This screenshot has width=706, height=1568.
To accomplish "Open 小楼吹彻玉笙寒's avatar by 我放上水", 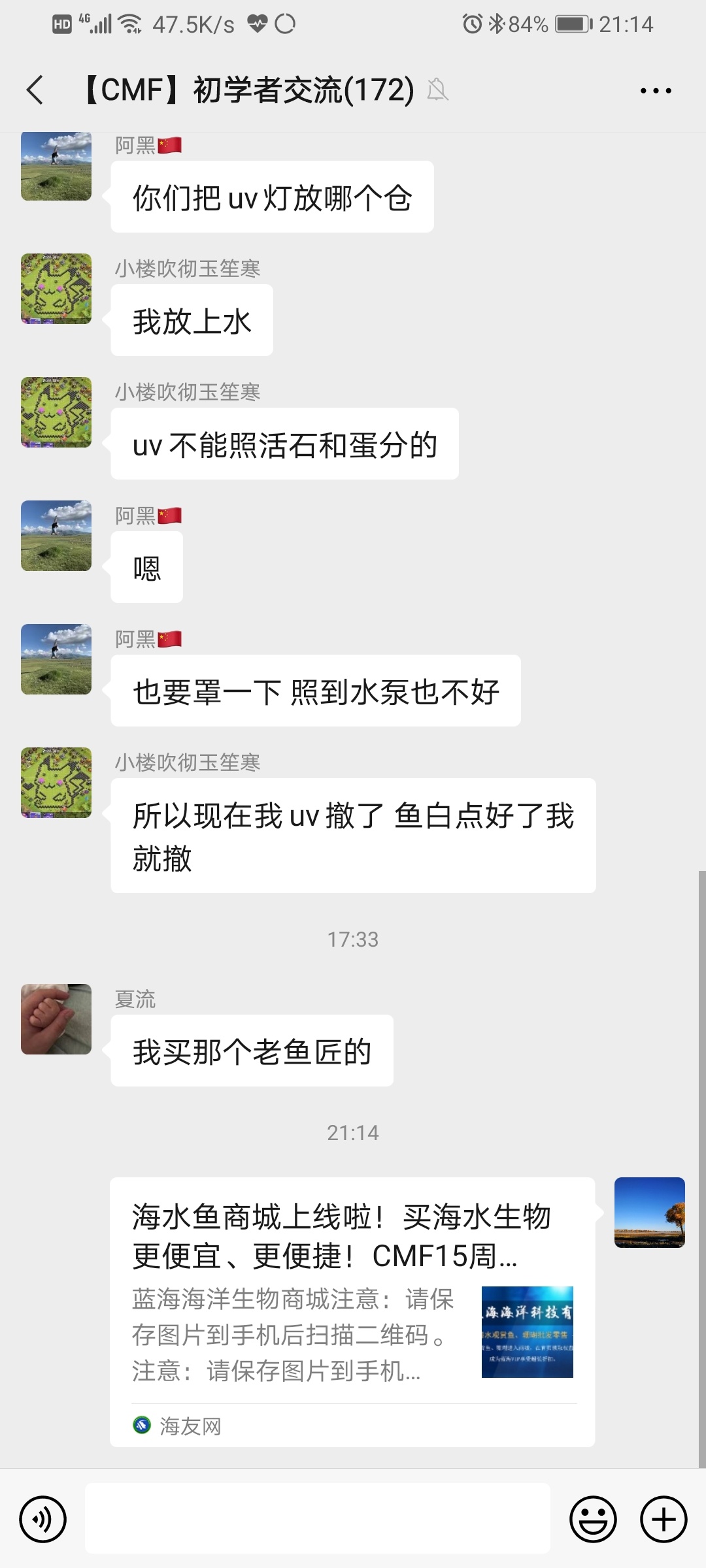I will [56, 289].
